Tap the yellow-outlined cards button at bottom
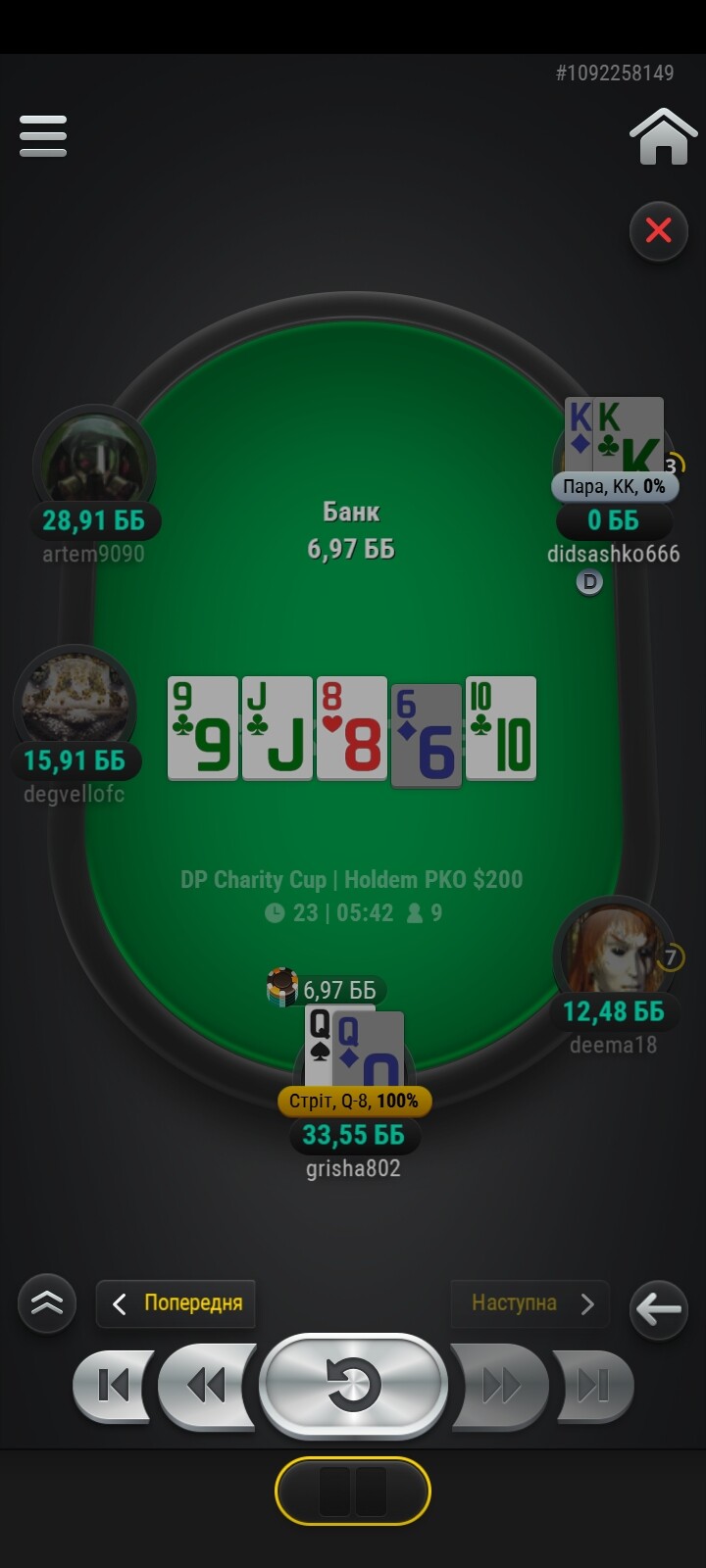 coord(353,1491)
